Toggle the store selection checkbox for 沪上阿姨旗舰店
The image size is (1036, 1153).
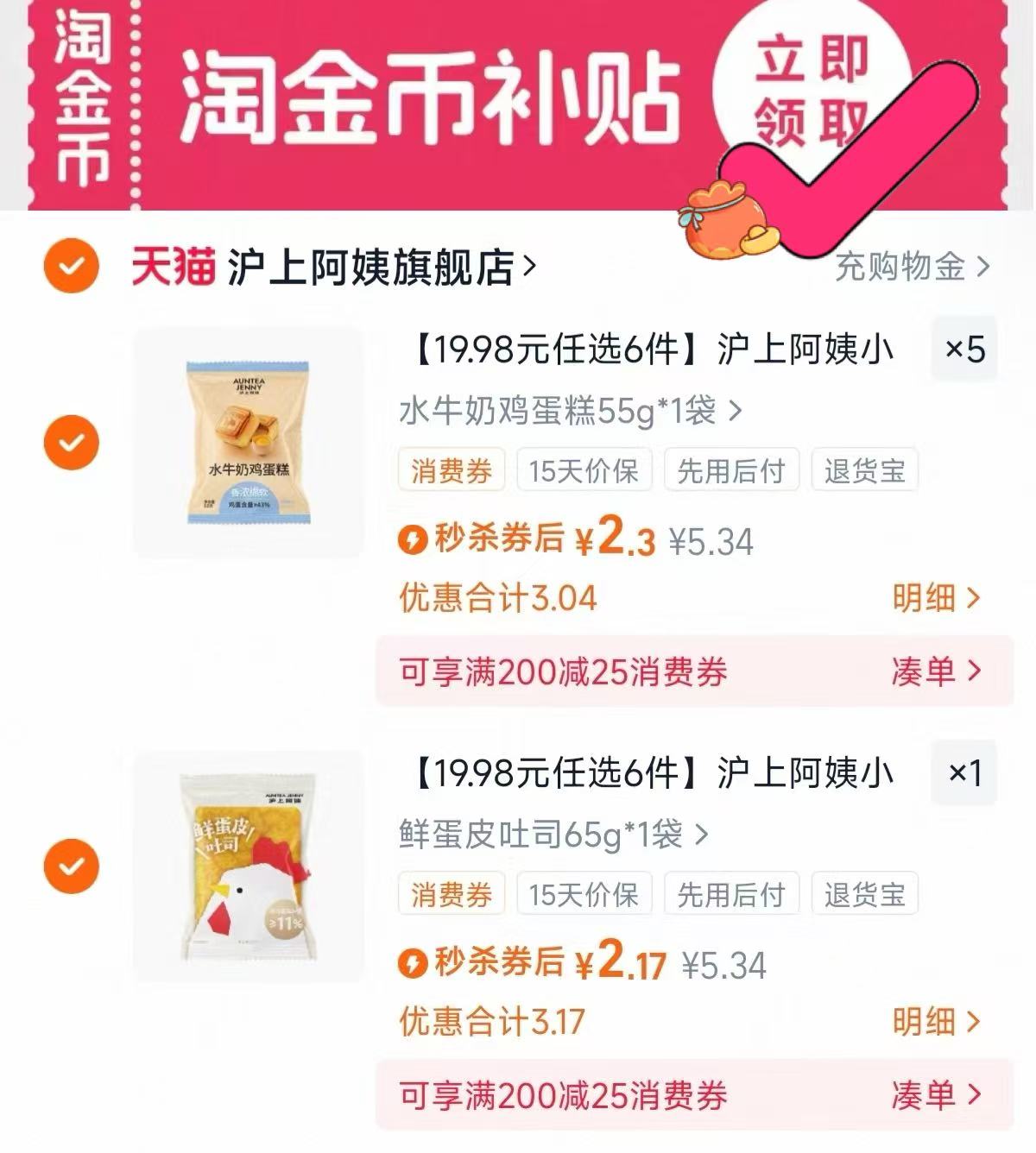pos(69,263)
